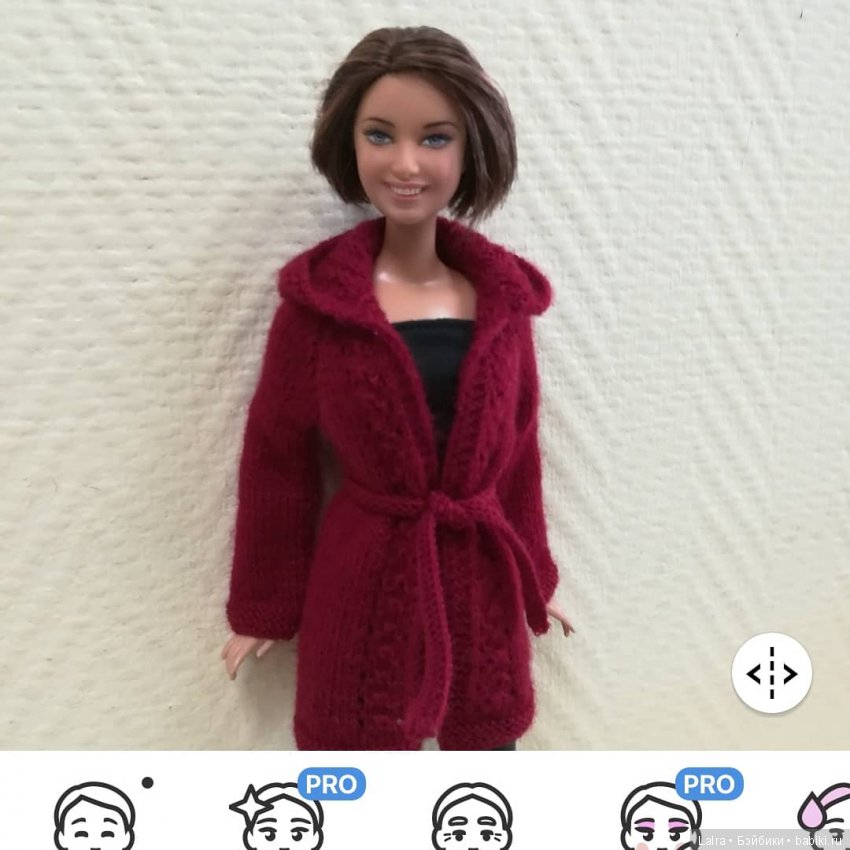Open the PRO makeup face filter
The height and width of the screenshot is (850, 850).
point(660,816)
